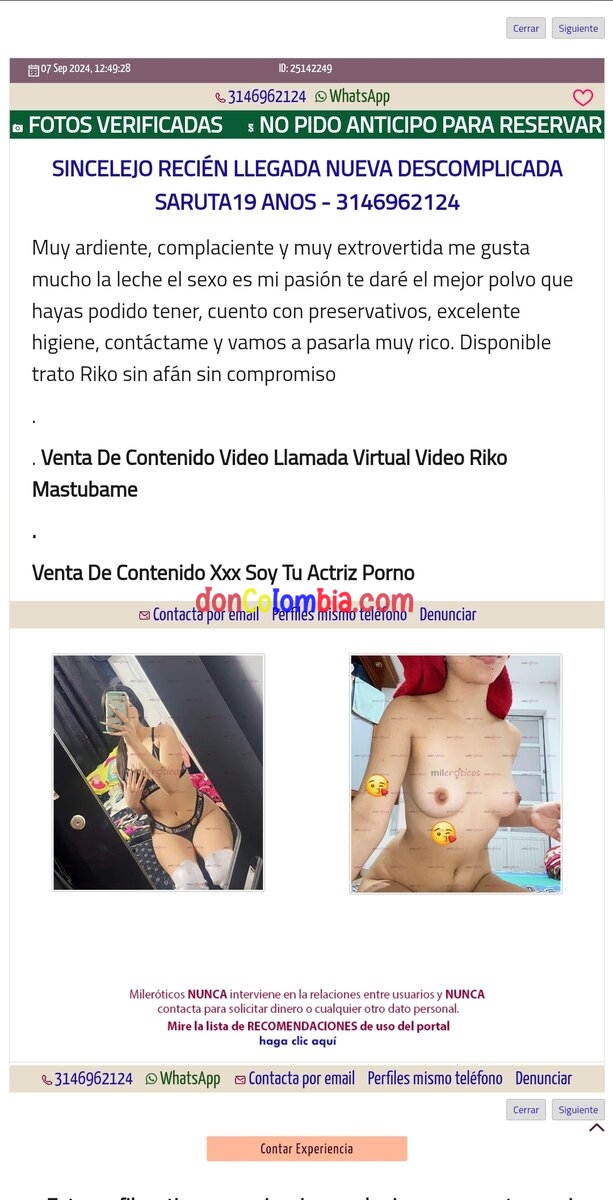Go to next ad via Siguiente above the ID
The width and height of the screenshot is (613, 1200).
pos(578,29)
